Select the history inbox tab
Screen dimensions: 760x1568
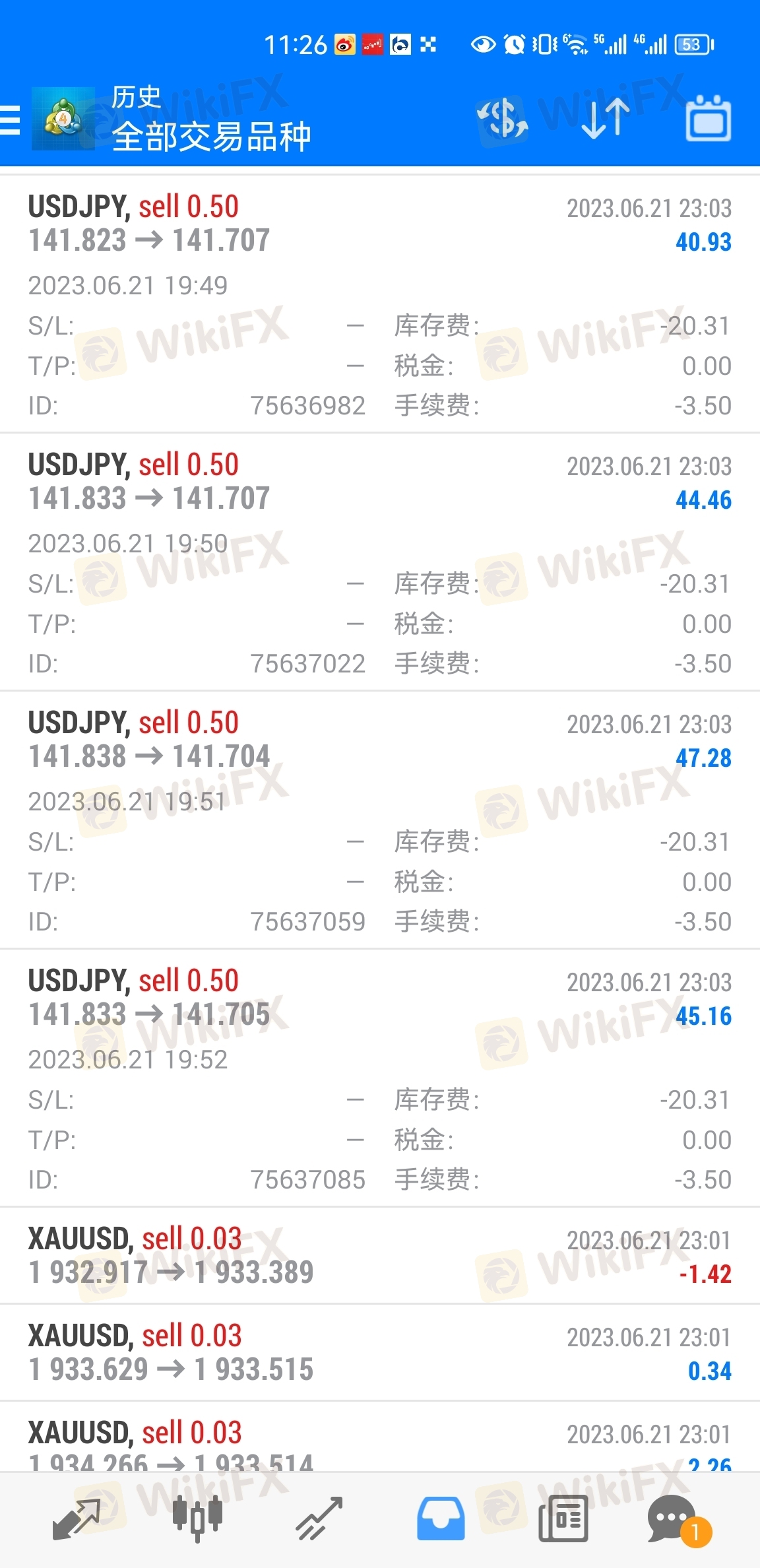[x=441, y=1519]
